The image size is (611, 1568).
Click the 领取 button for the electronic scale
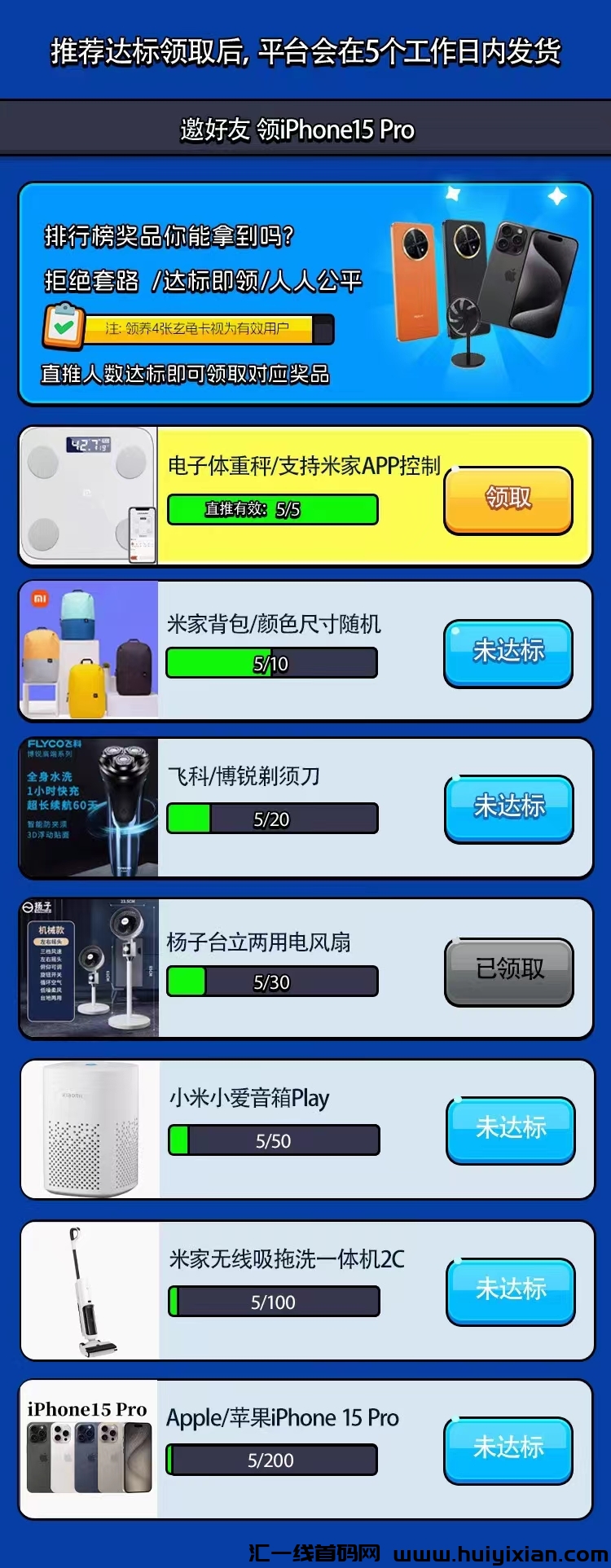tap(507, 501)
